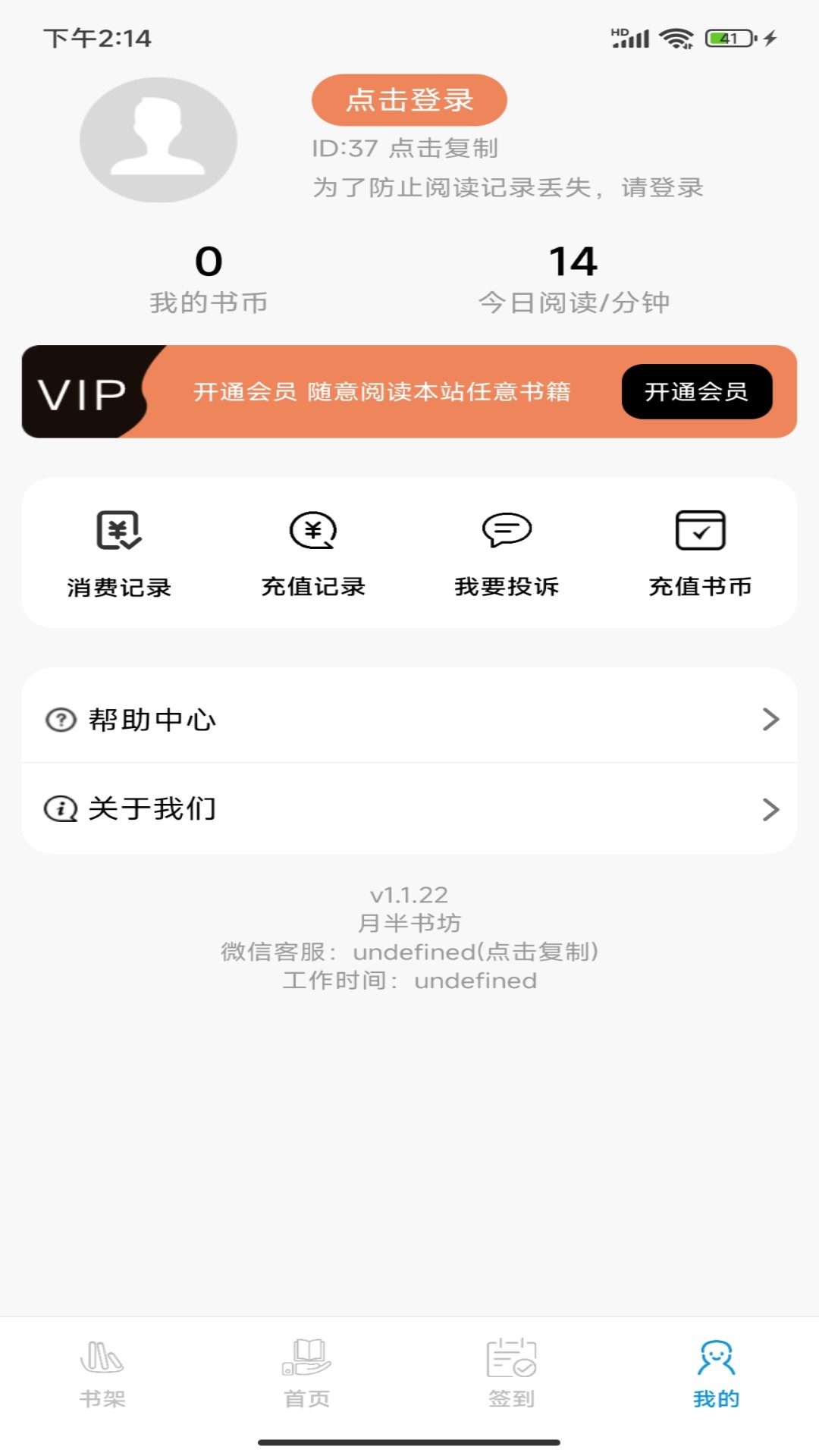Open the default avatar placeholder image
The image size is (819, 1456).
(157, 140)
